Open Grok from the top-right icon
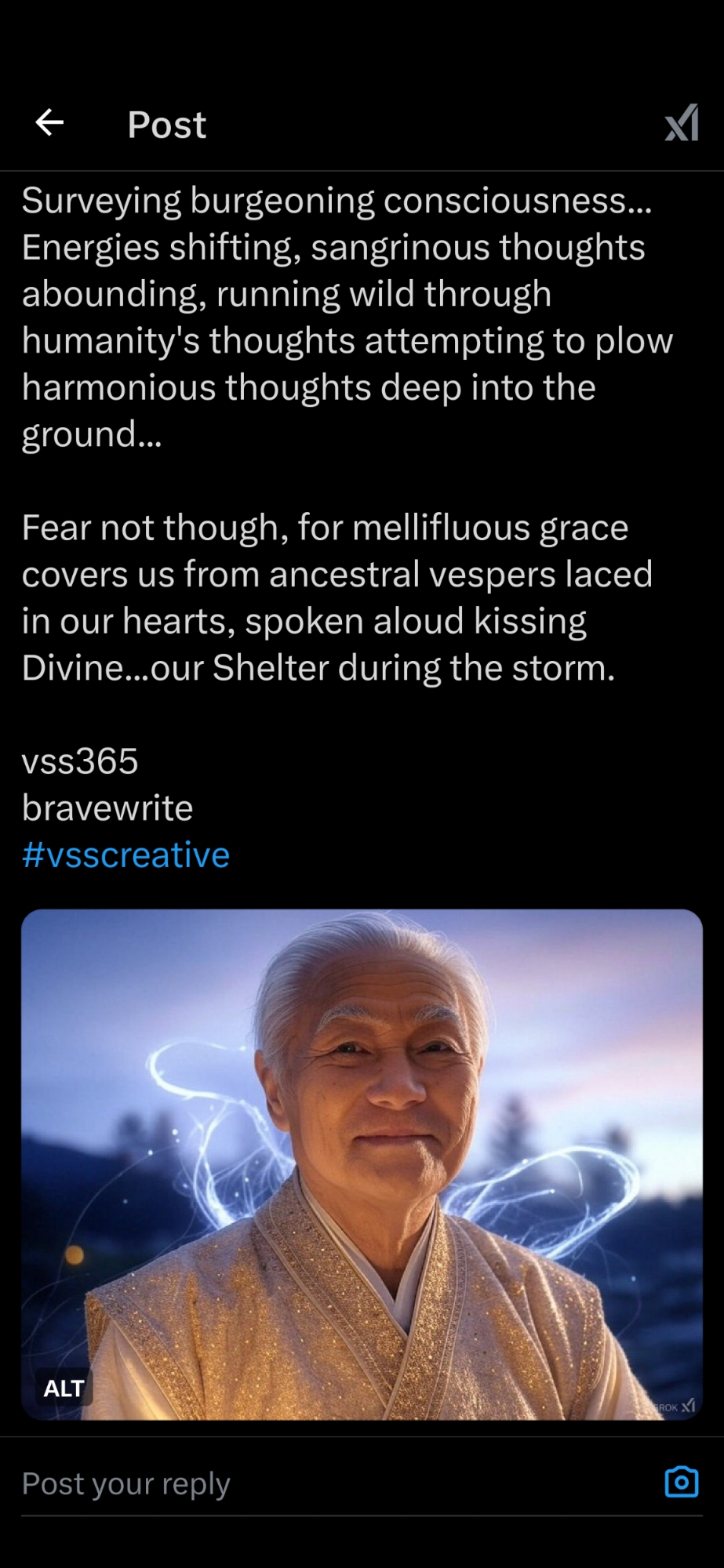The height and width of the screenshot is (1568, 724). 681,123
